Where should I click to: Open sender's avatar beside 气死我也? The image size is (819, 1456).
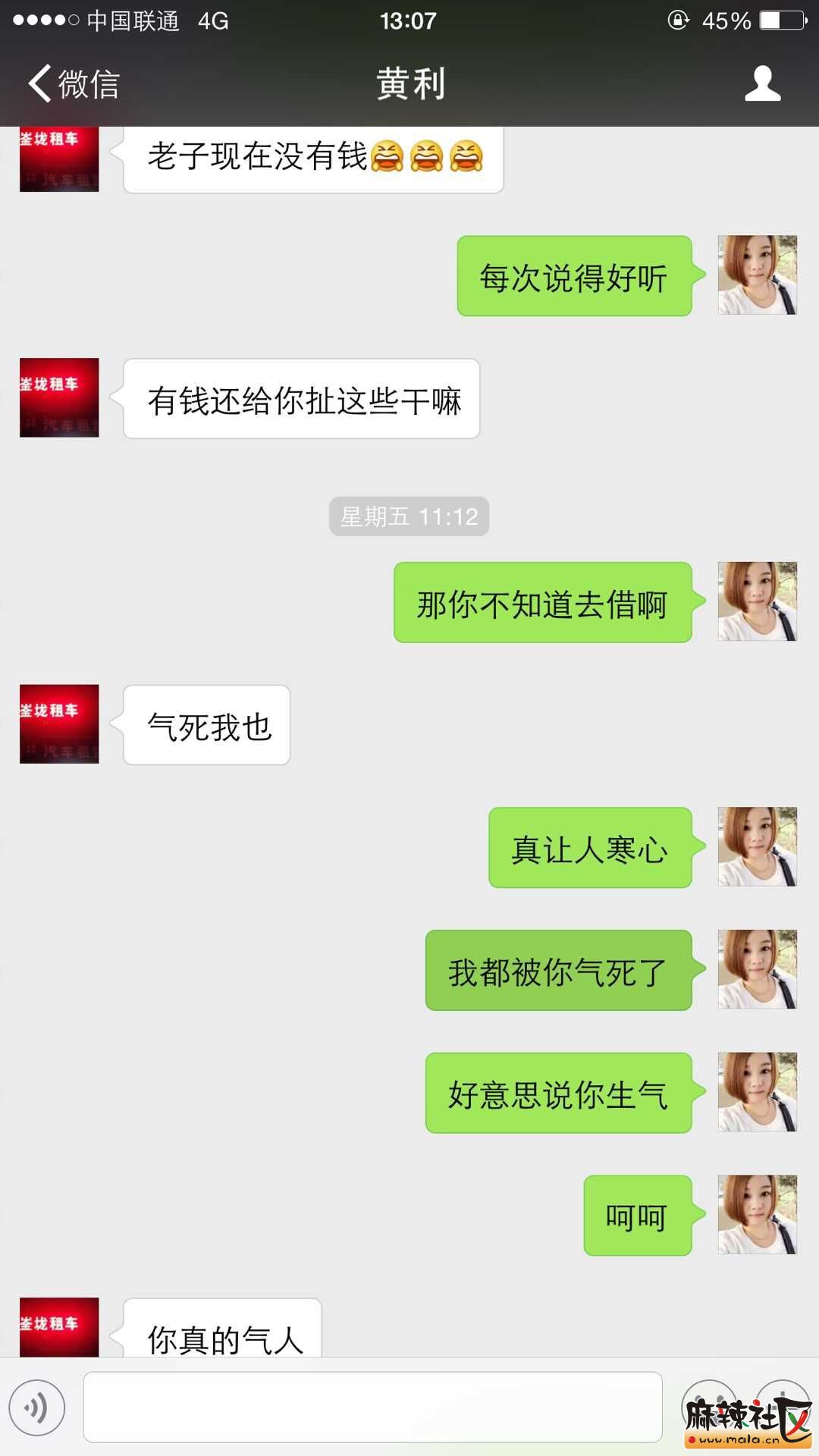tap(59, 724)
